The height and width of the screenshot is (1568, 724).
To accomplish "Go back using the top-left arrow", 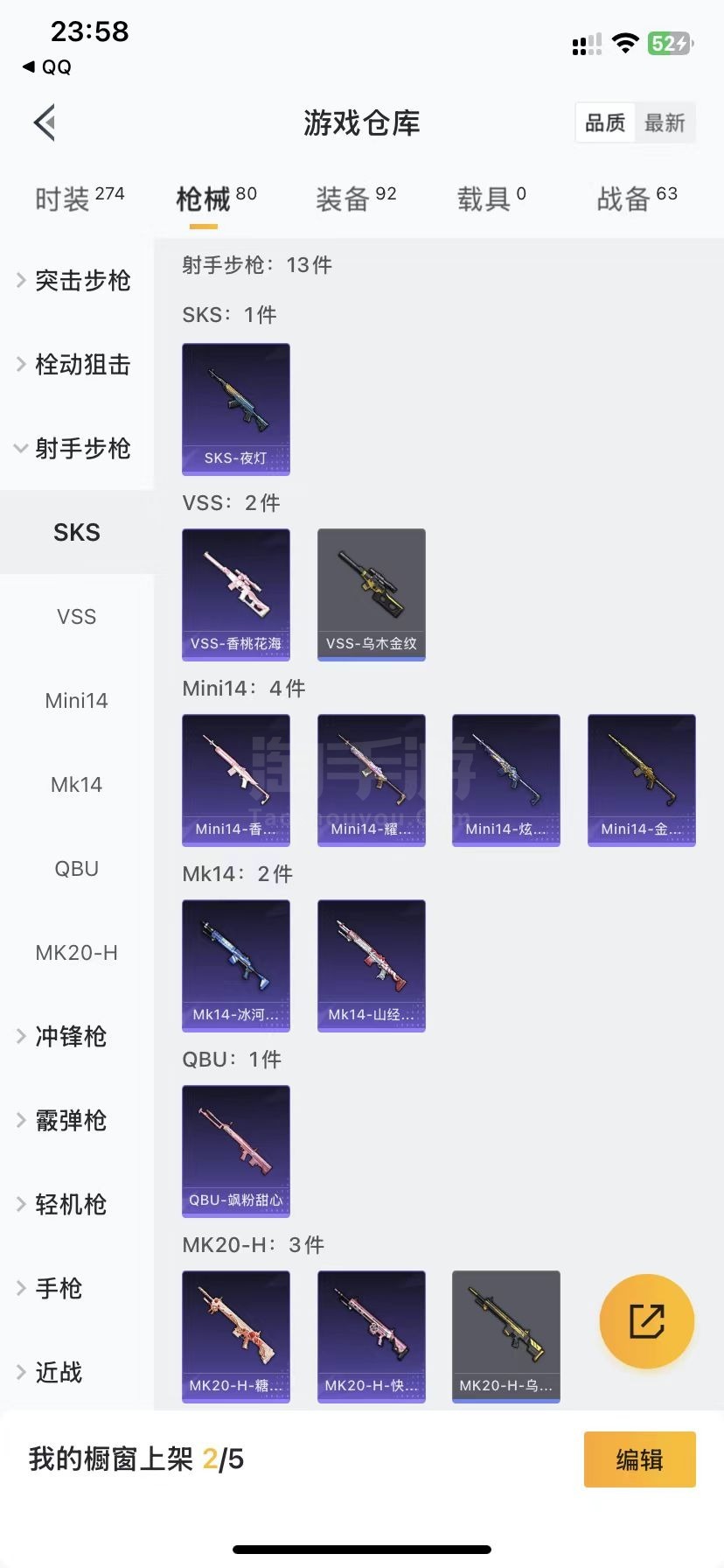I will coord(45,122).
